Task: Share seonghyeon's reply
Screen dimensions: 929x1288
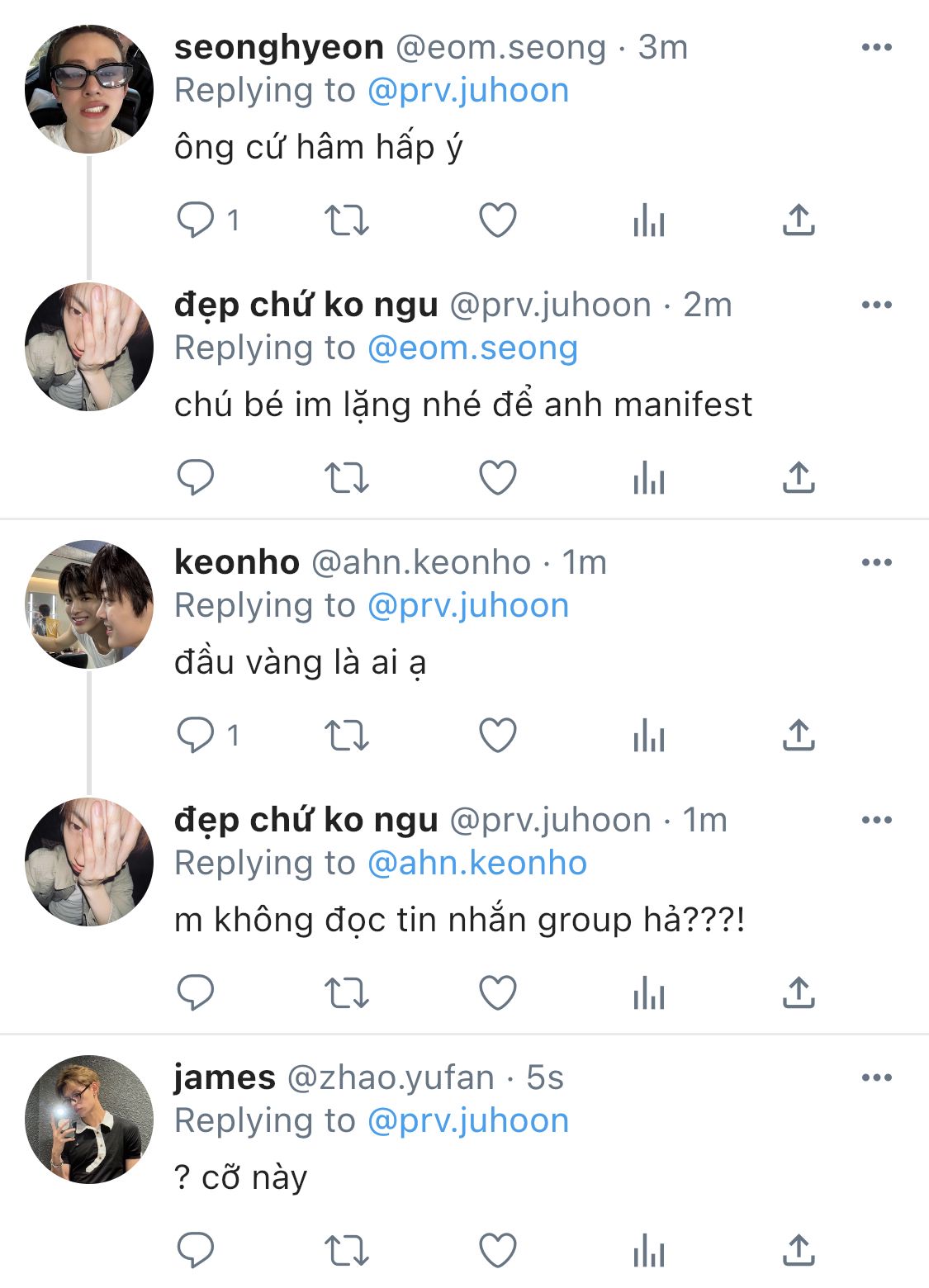Action: pyautogui.click(x=798, y=220)
